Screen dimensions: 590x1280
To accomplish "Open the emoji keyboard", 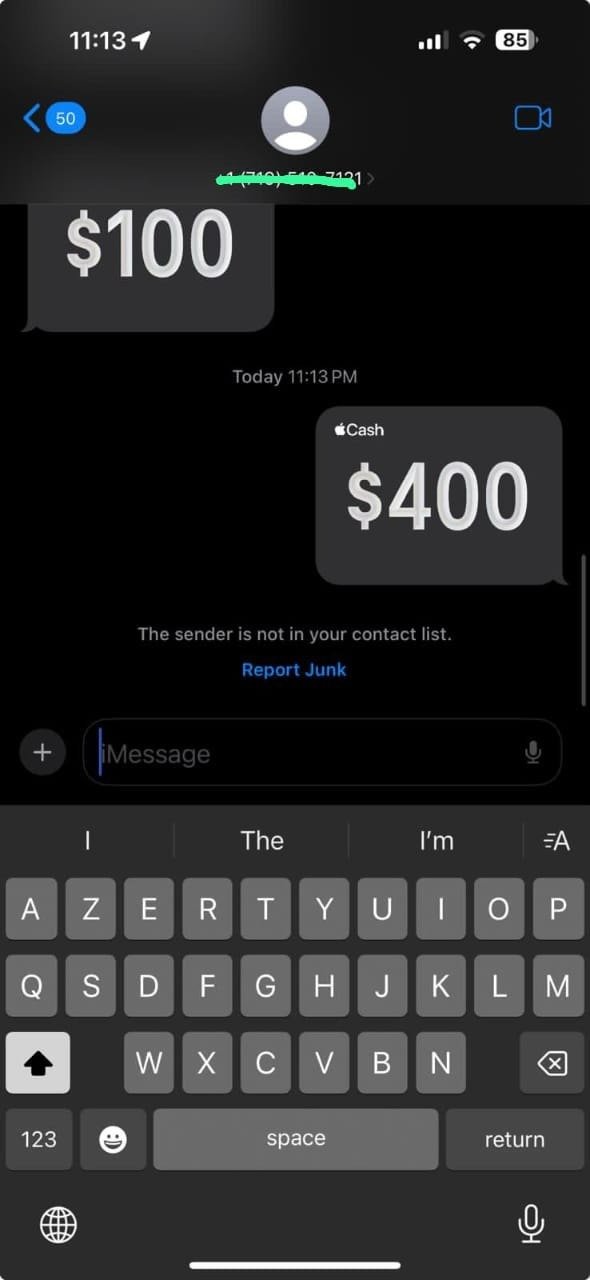I will pos(113,1139).
